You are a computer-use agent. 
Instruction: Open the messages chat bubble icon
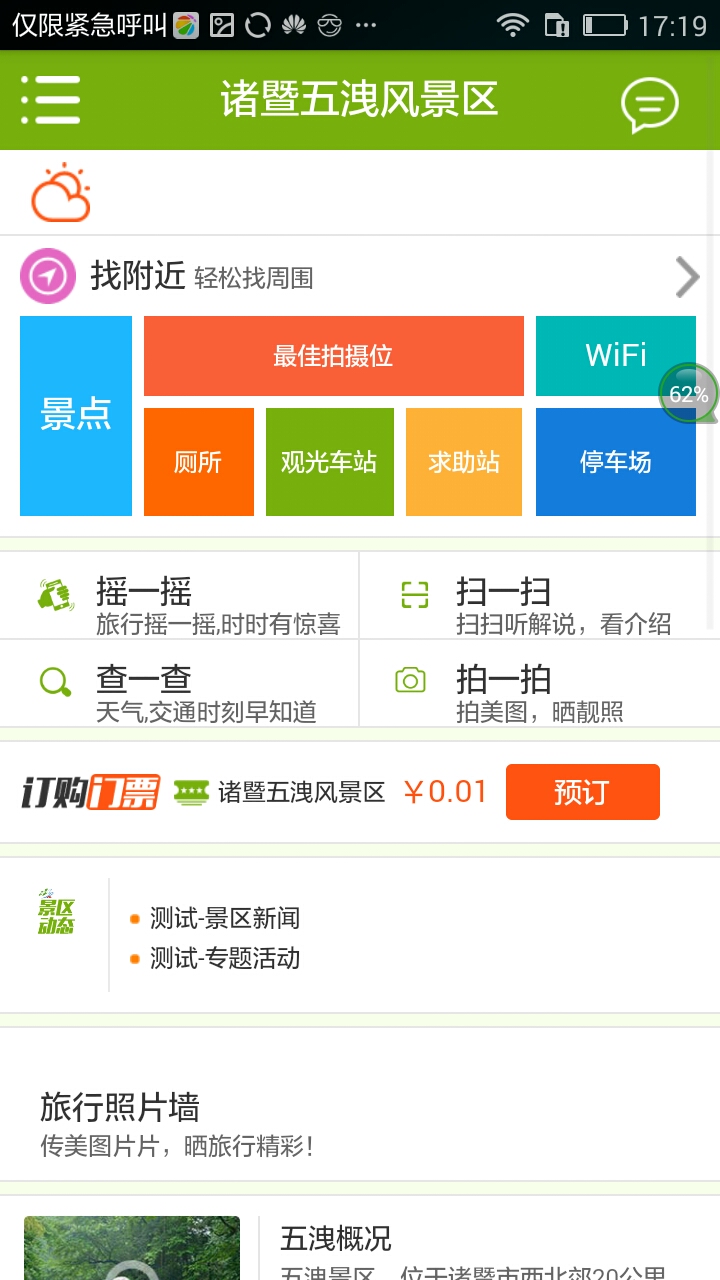[649, 102]
